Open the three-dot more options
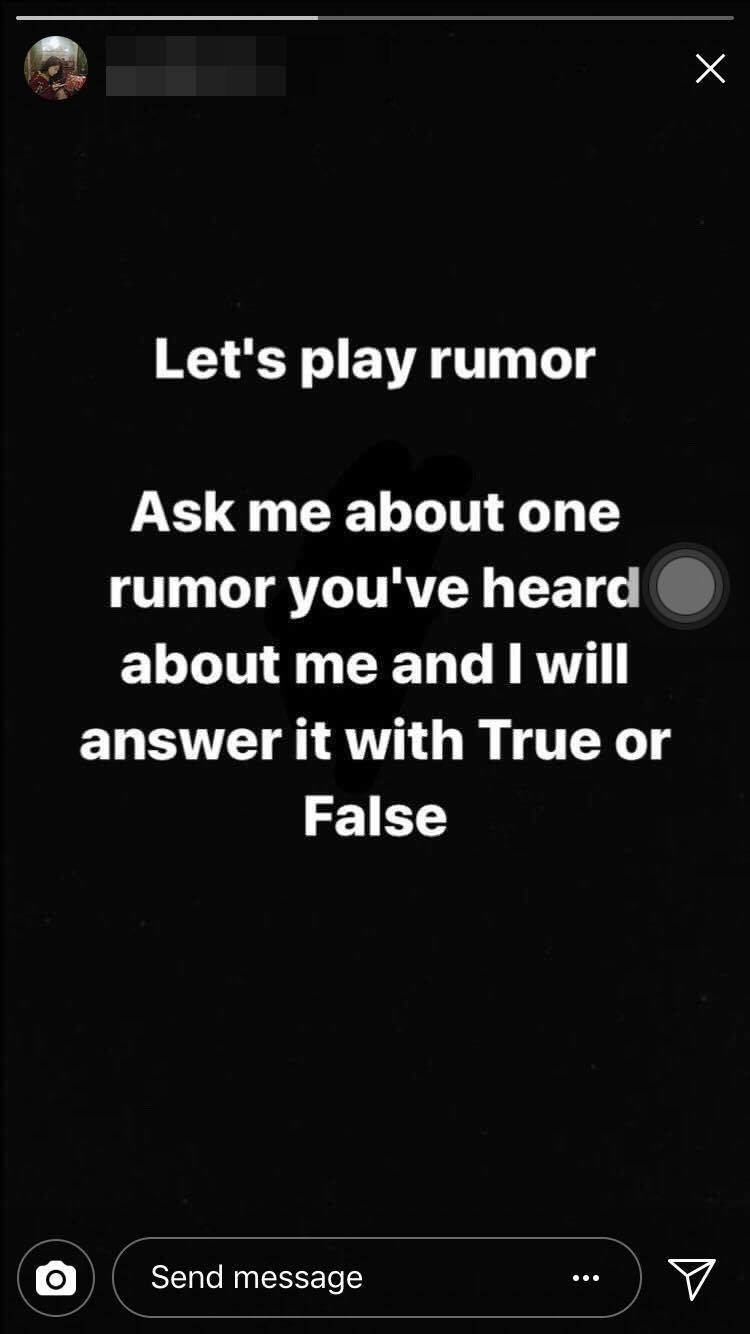This screenshot has height=1334, width=750. [586, 1278]
